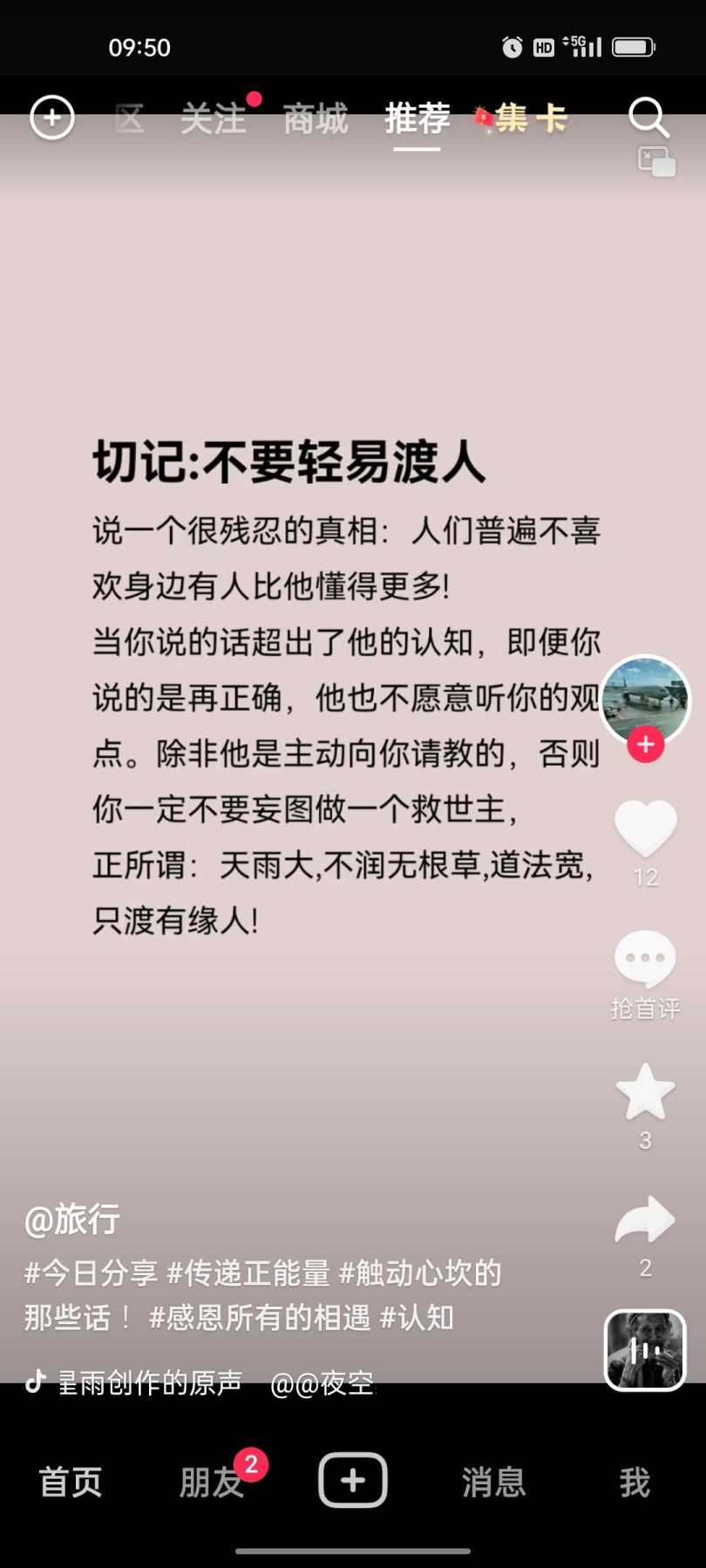Select the 推荐 tab
The width and height of the screenshot is (706, 1568).
click(417, 118)
